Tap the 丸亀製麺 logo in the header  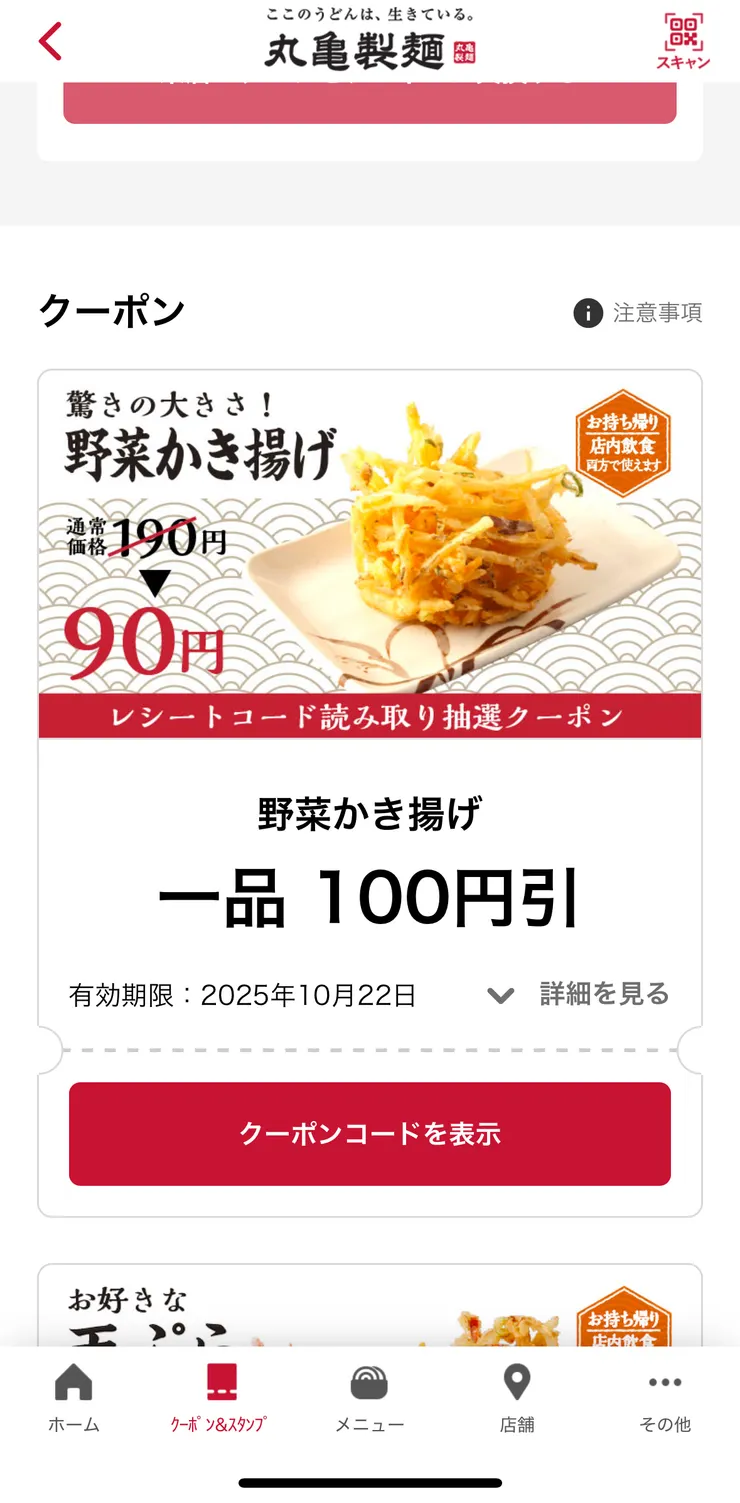pyautogui.click(x=370, y=48)
